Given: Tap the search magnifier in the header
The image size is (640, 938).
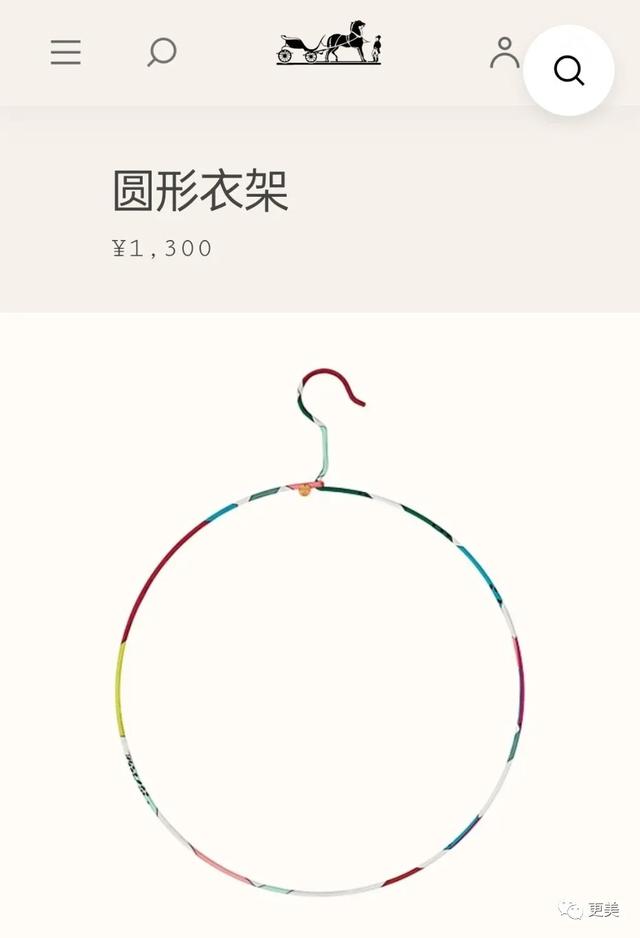Looking at the screenshot, I should pos(161,52).
